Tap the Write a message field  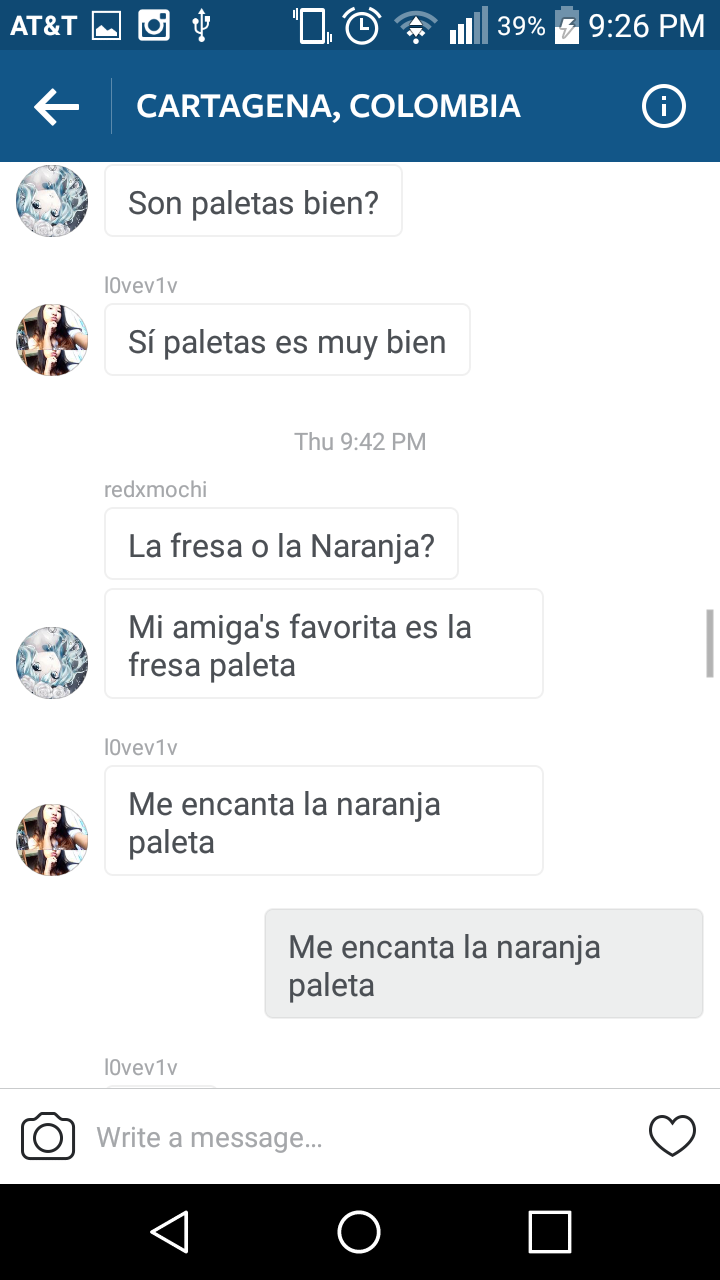coord(360,1137)
